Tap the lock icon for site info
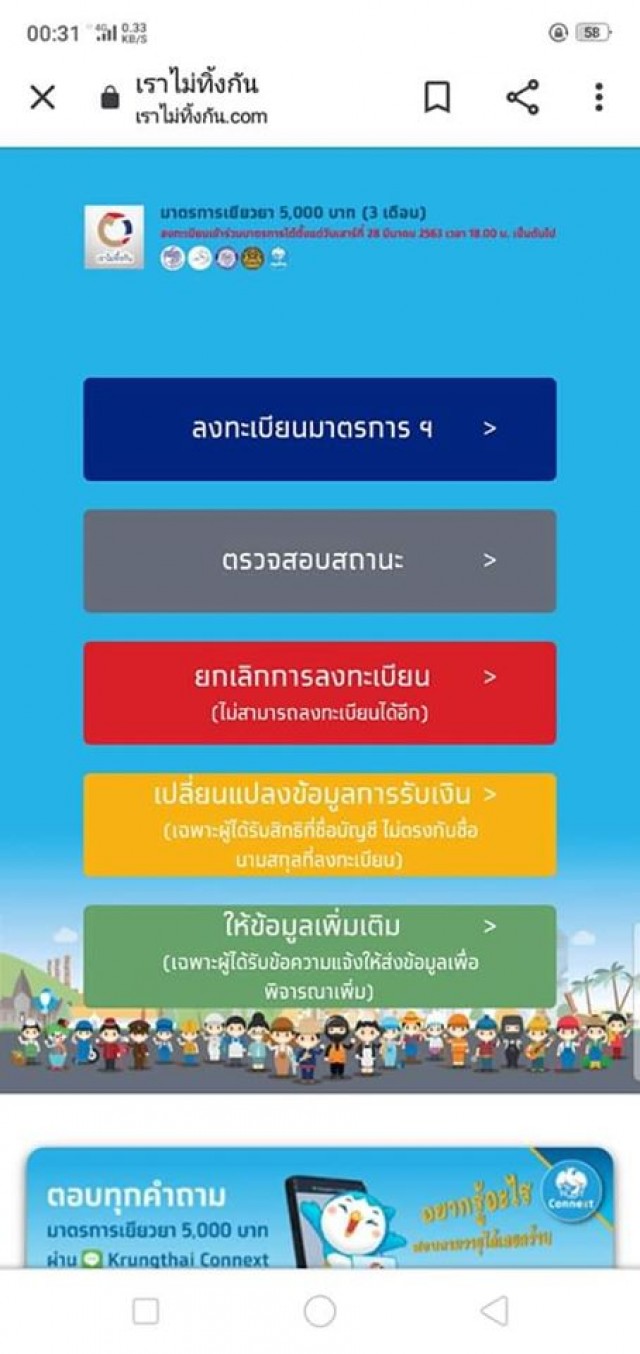Screen dimensions: 640x1354 pyautogui.click(x=110, y=98)
